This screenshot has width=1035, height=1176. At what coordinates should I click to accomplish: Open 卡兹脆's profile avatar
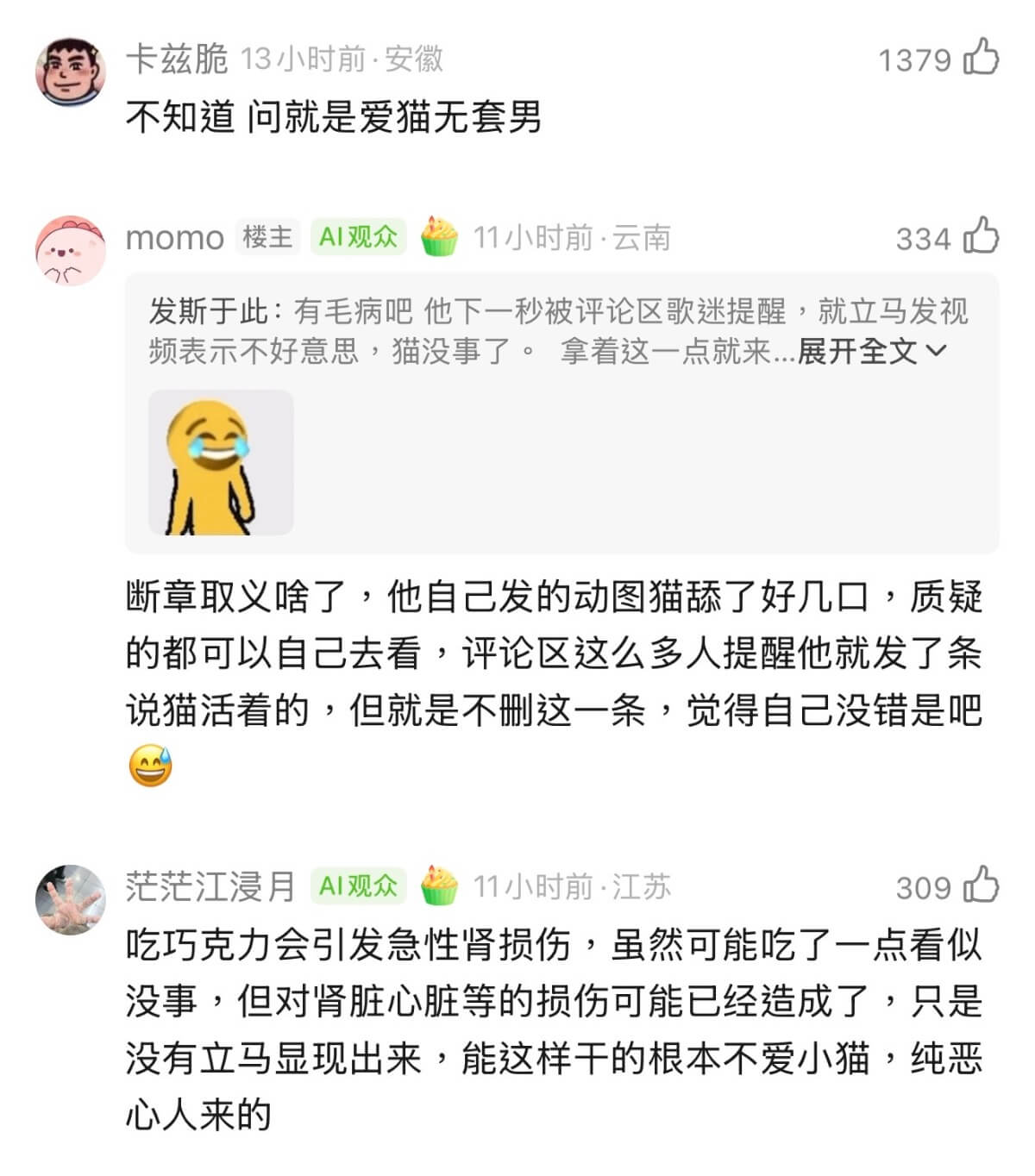[x=70, y=71]
